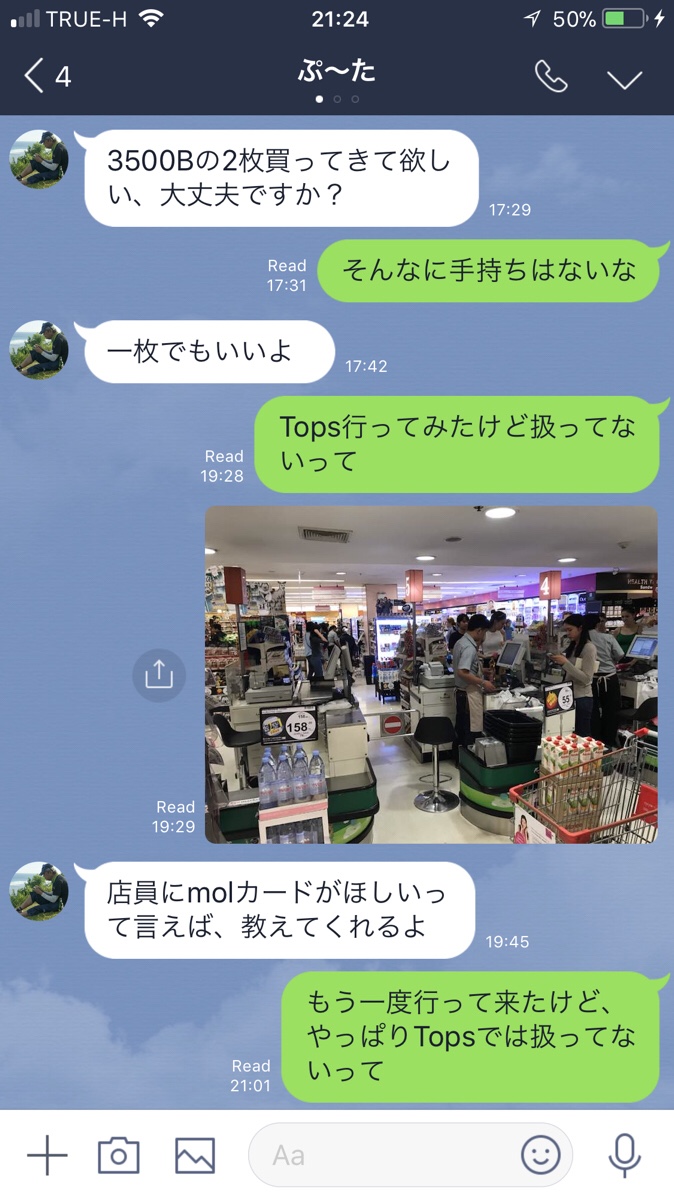This screenshot has height=1200, width=674.
Task: Open the photo gallery picker
Action: 195,1155
